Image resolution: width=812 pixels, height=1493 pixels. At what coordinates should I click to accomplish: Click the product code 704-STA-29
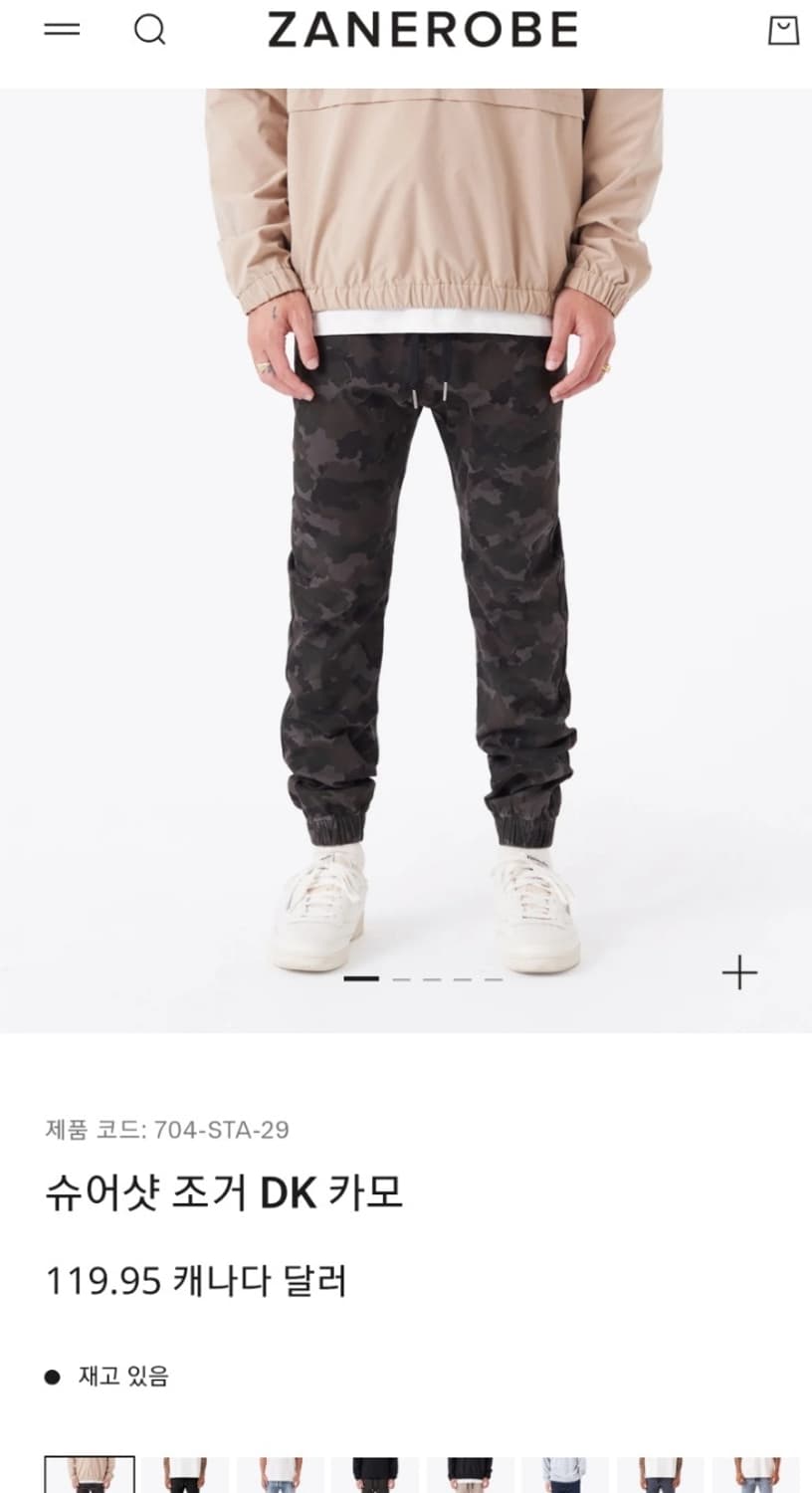tap(165, 1129)
